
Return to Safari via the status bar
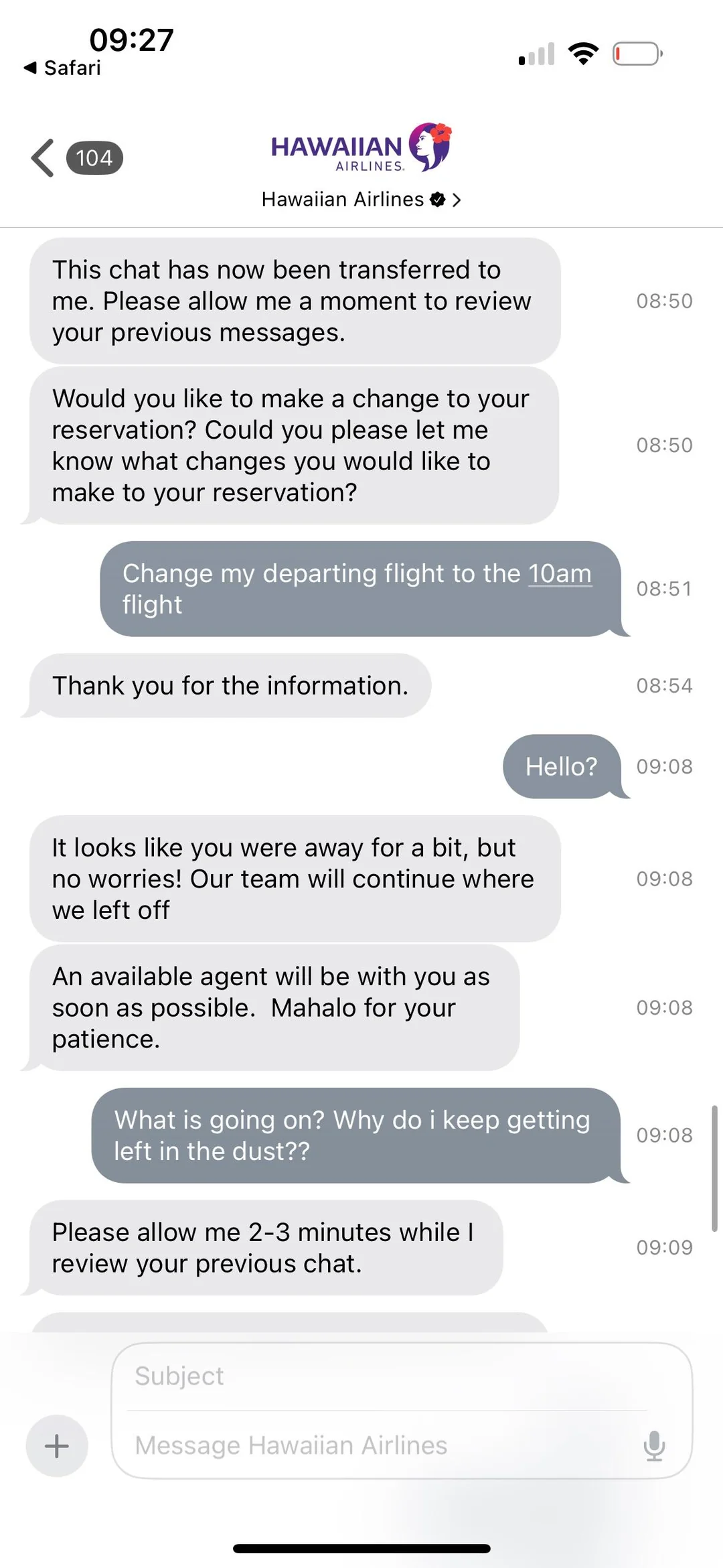click(62, 68)
